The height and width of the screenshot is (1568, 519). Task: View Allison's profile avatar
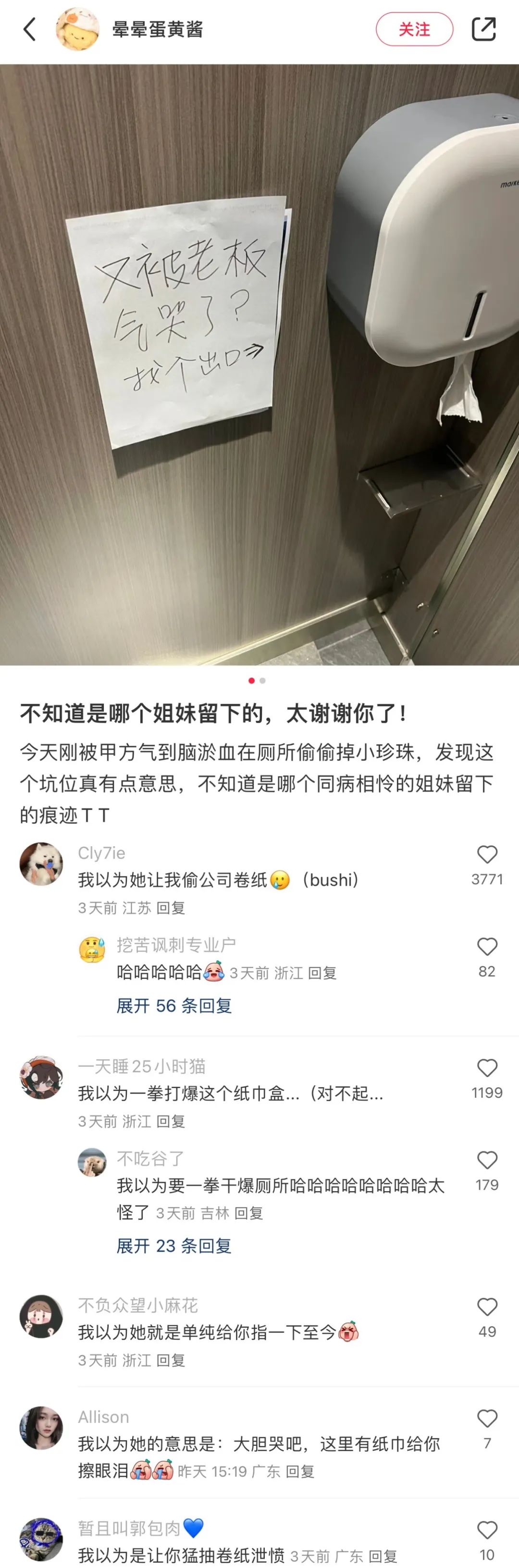[41, 1428]
